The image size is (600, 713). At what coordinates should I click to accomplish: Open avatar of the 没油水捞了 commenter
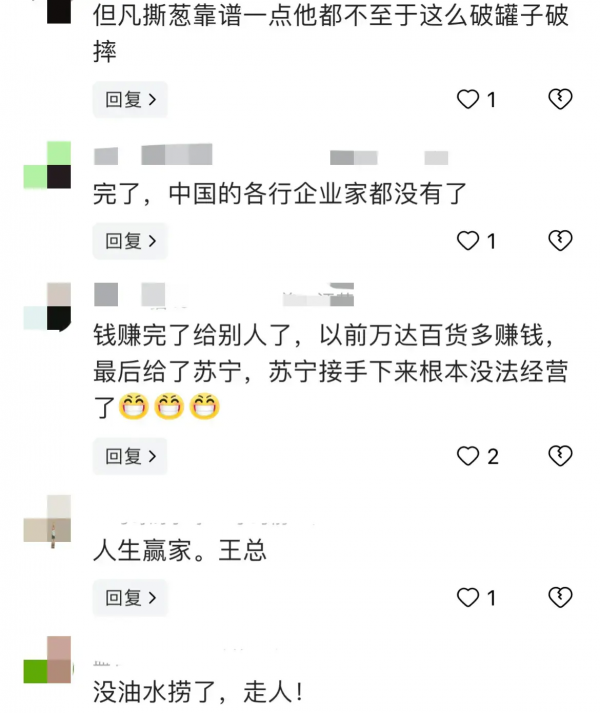tap(48, 660)
